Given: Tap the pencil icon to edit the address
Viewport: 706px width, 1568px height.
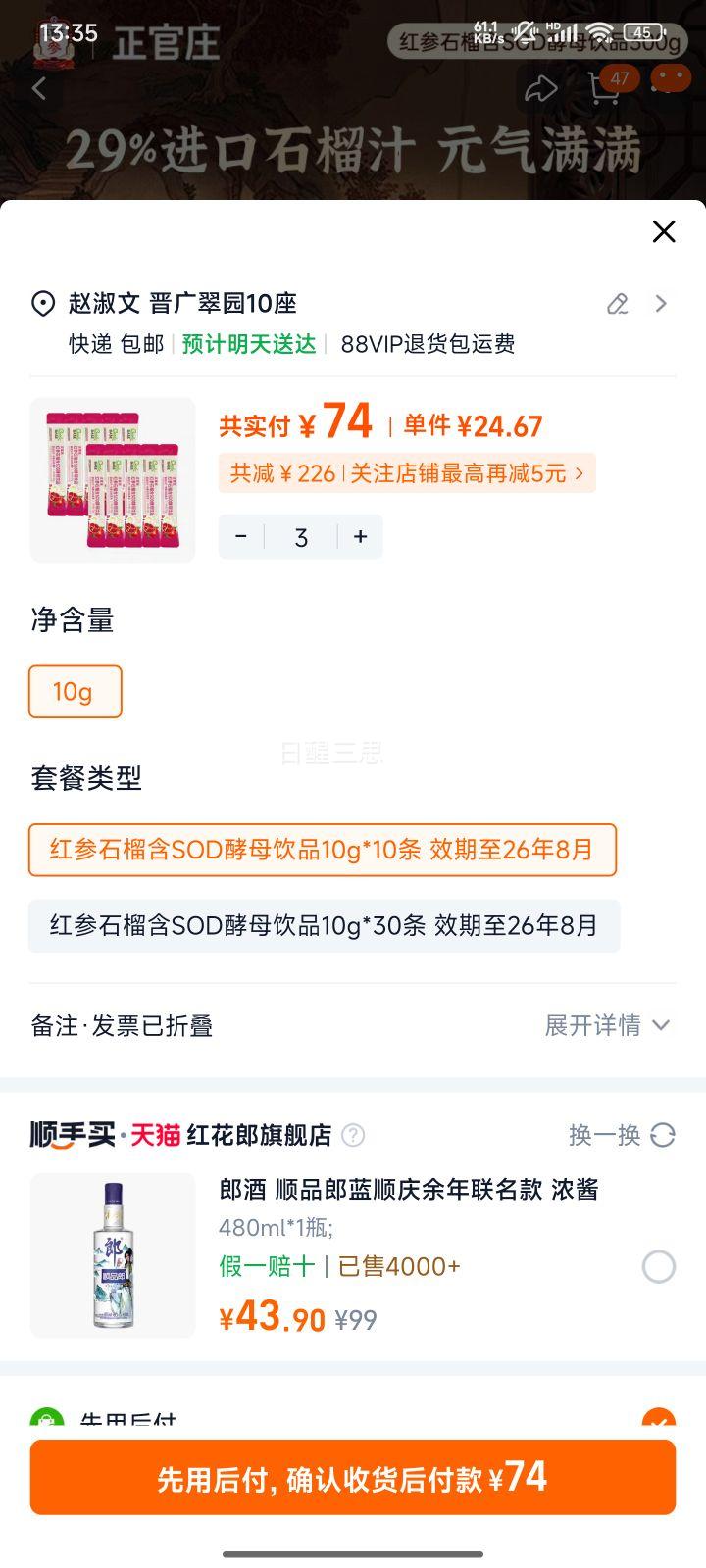Looking at the screenshot, I should 617,304.
